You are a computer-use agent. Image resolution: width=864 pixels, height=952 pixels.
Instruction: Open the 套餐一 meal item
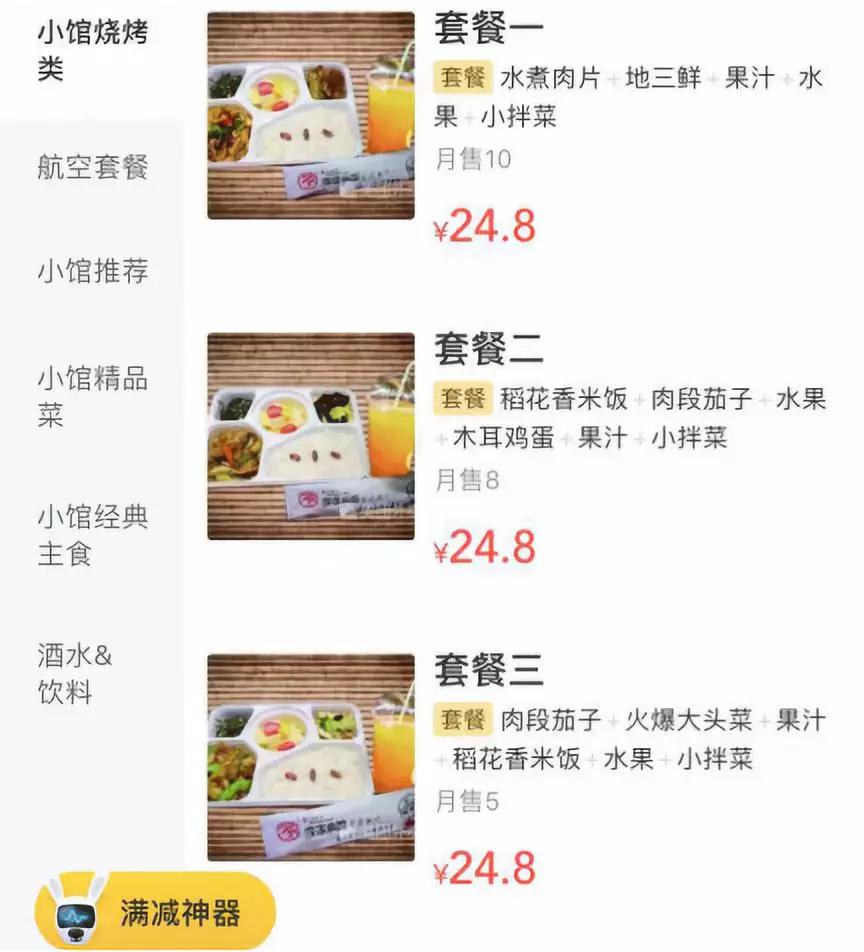coord(488,29)
